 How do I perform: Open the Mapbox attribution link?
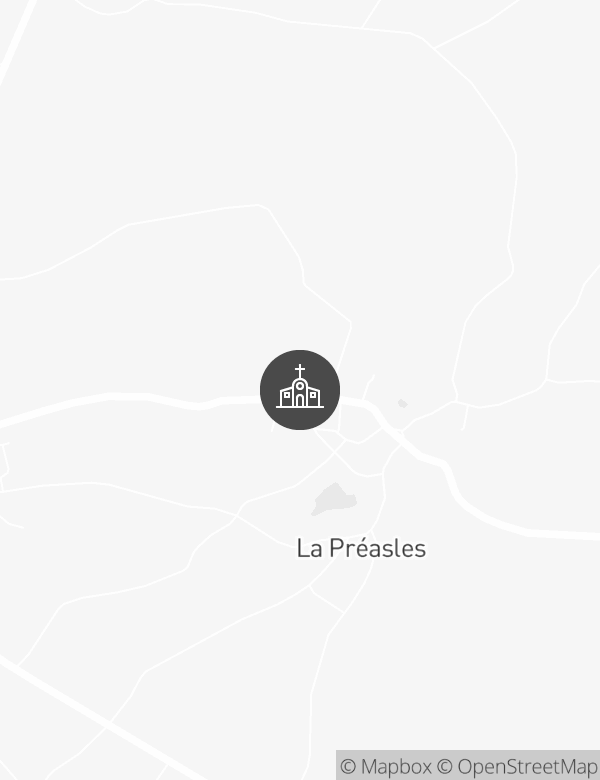pyautogui.click(x=386, y=766)
